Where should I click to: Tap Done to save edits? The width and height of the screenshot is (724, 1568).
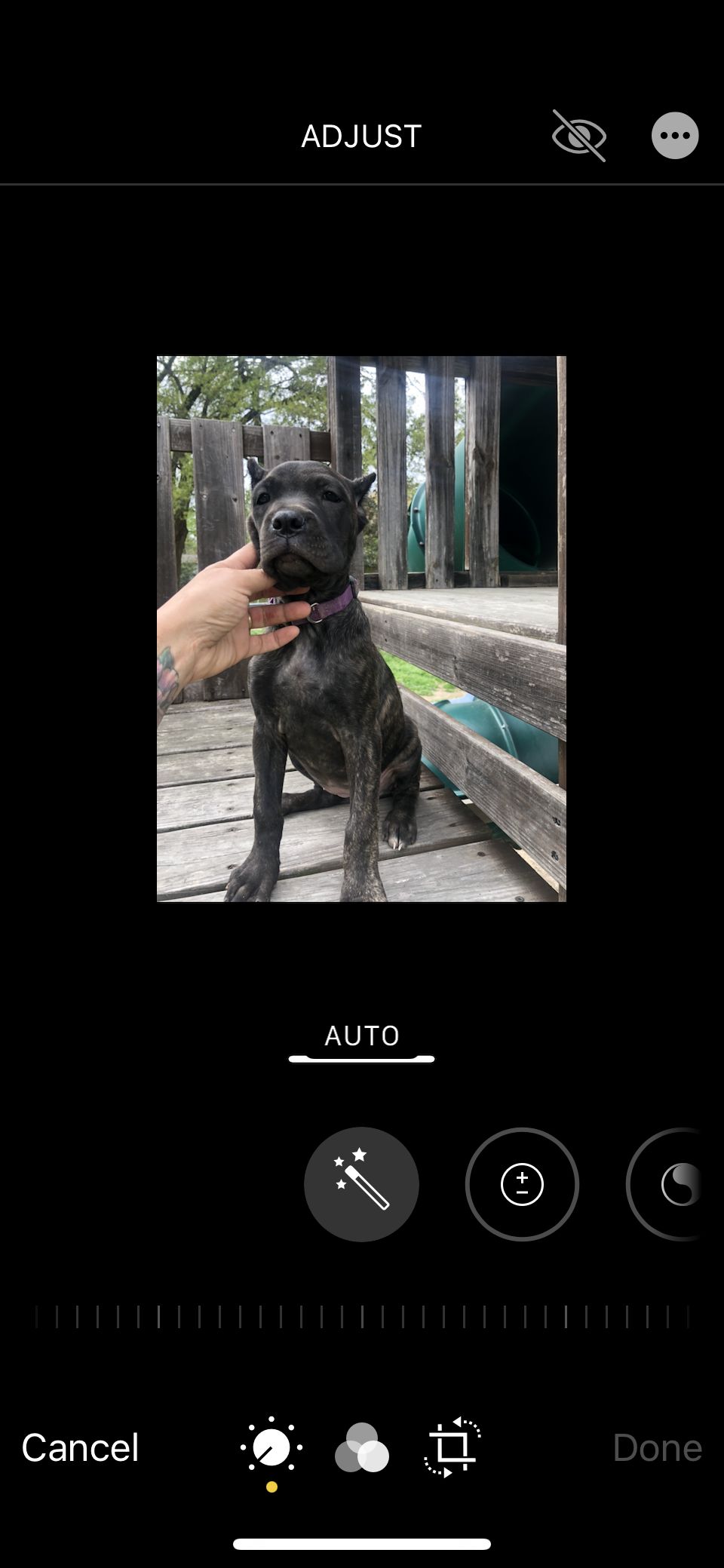coord(657,1447)
